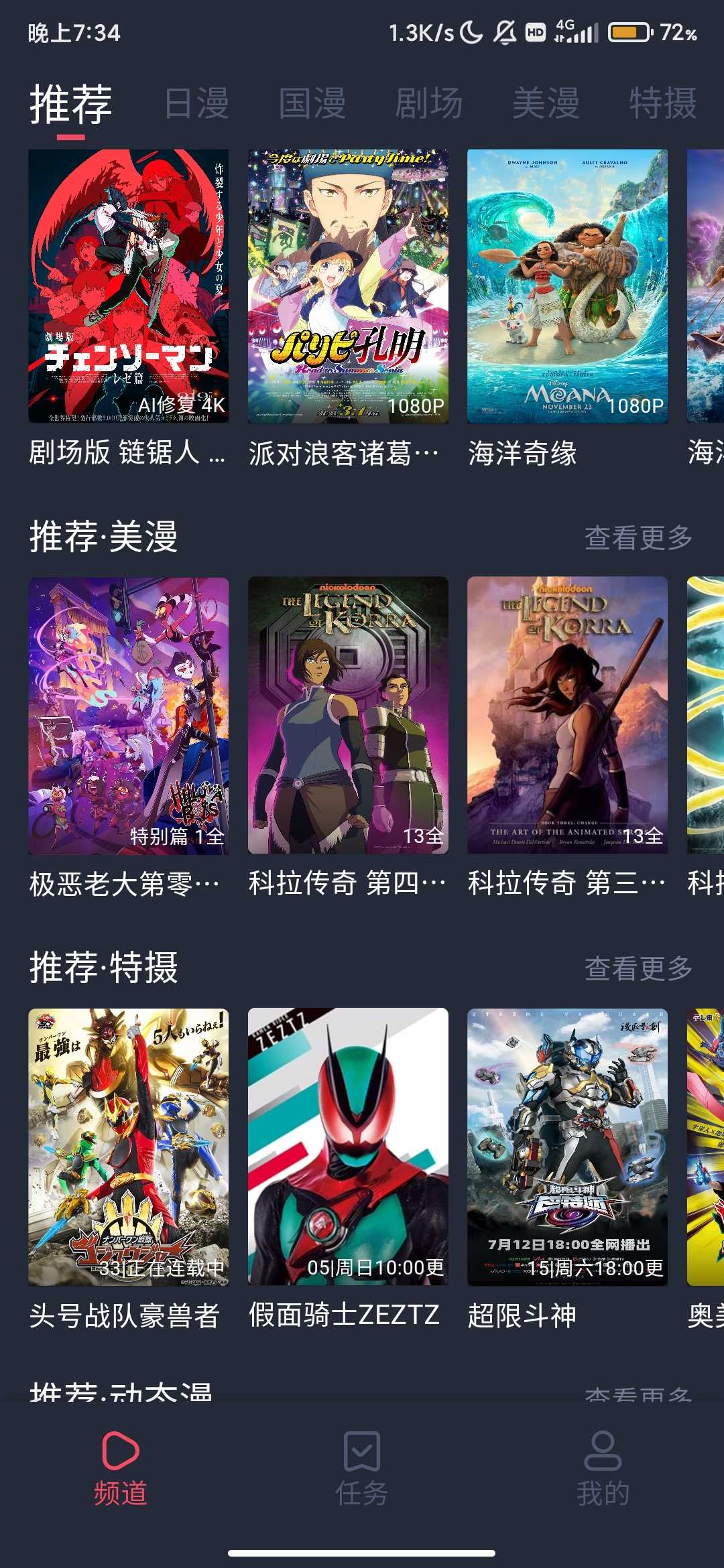Open 派对浪客诸葛 movie card
Image resolution: width=724 pixels, height=1568 pixels.
click(x=348, y=287)
